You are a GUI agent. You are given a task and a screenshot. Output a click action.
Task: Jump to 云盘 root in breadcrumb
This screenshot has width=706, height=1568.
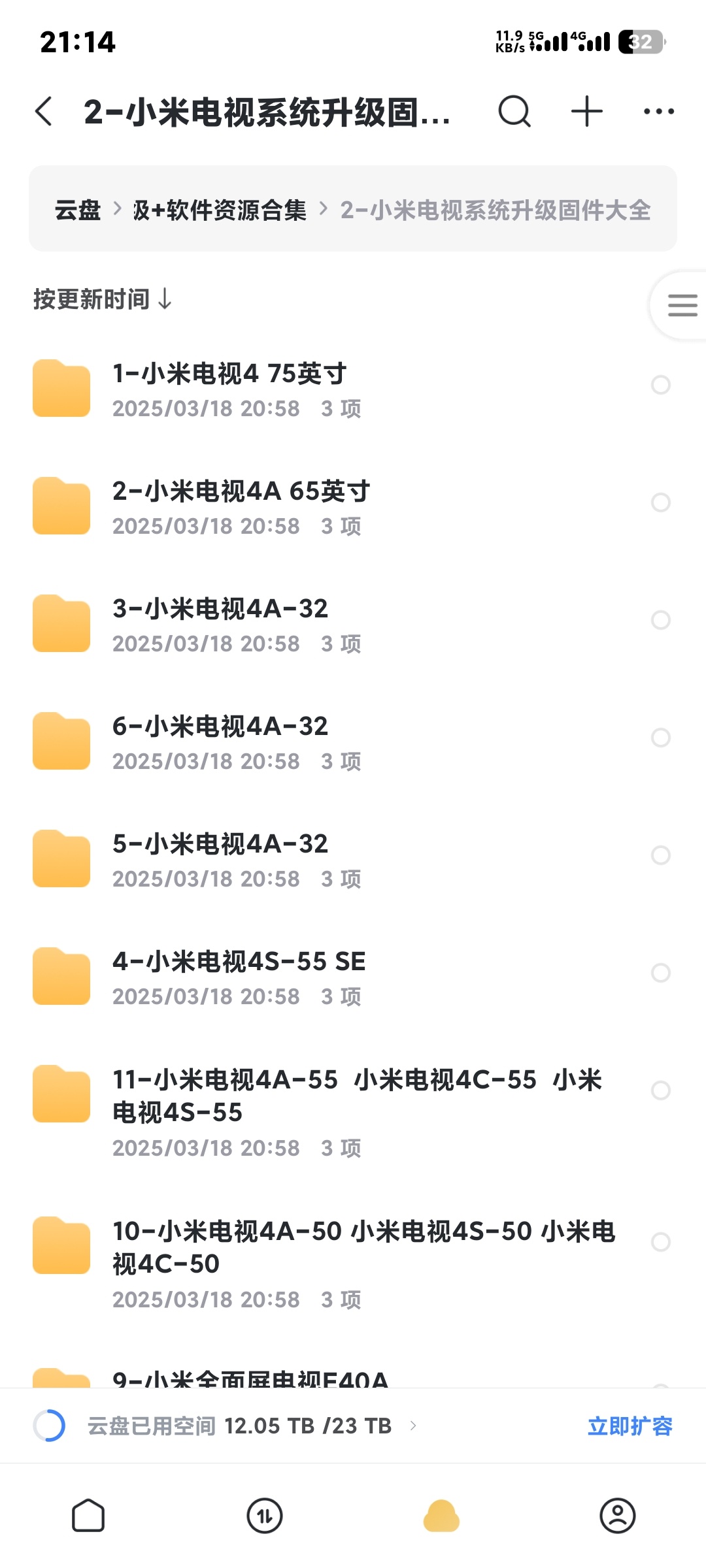coord(78,210)
